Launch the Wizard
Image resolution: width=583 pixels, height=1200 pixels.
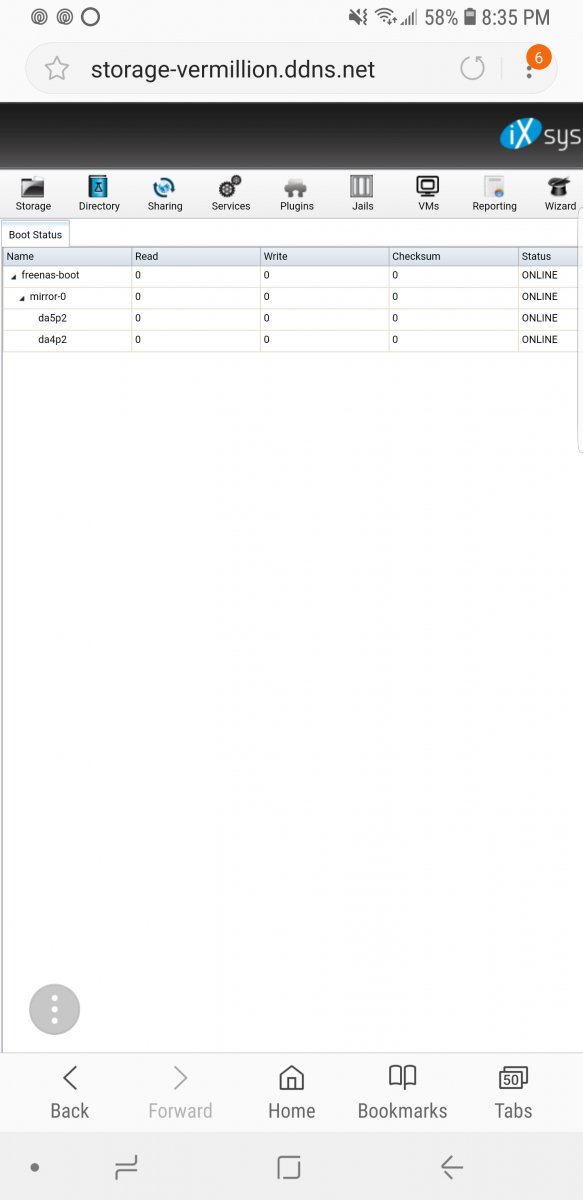pos(560,193)
